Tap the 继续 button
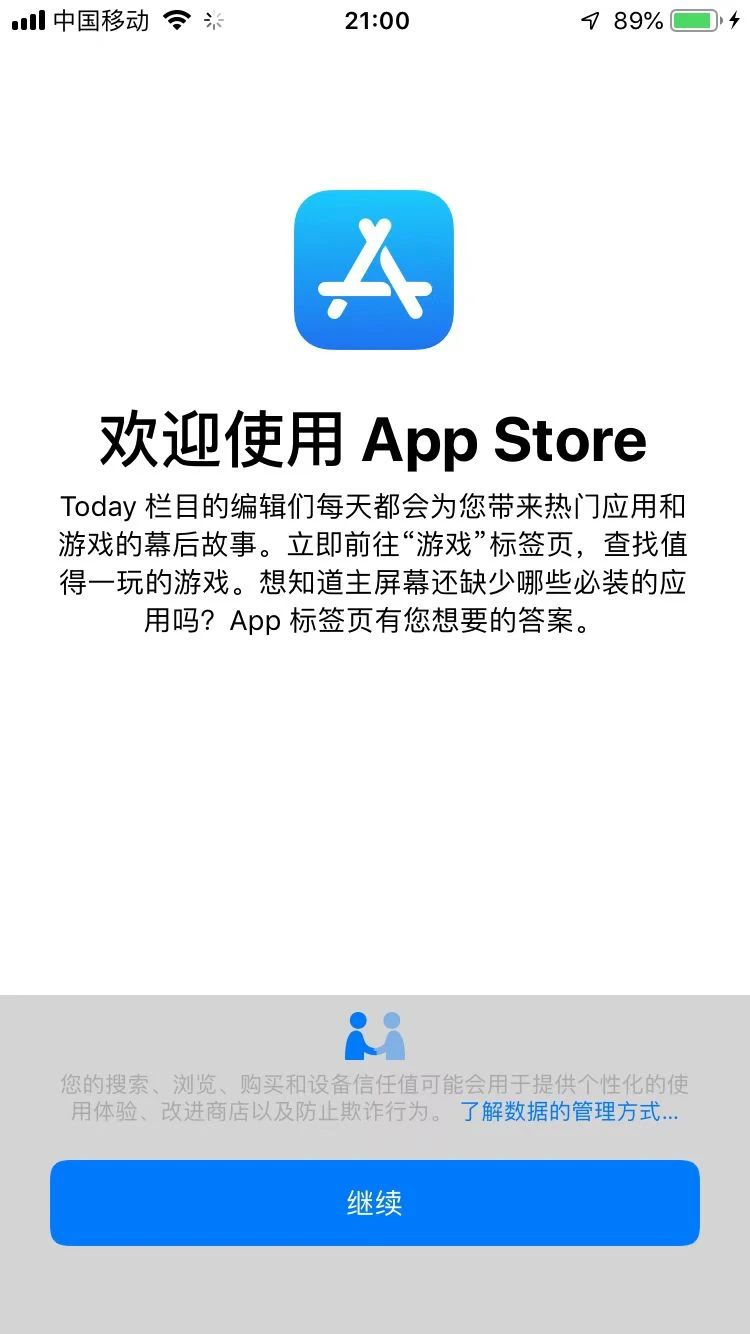750x1334 pixels. [x=375, y=1203]
